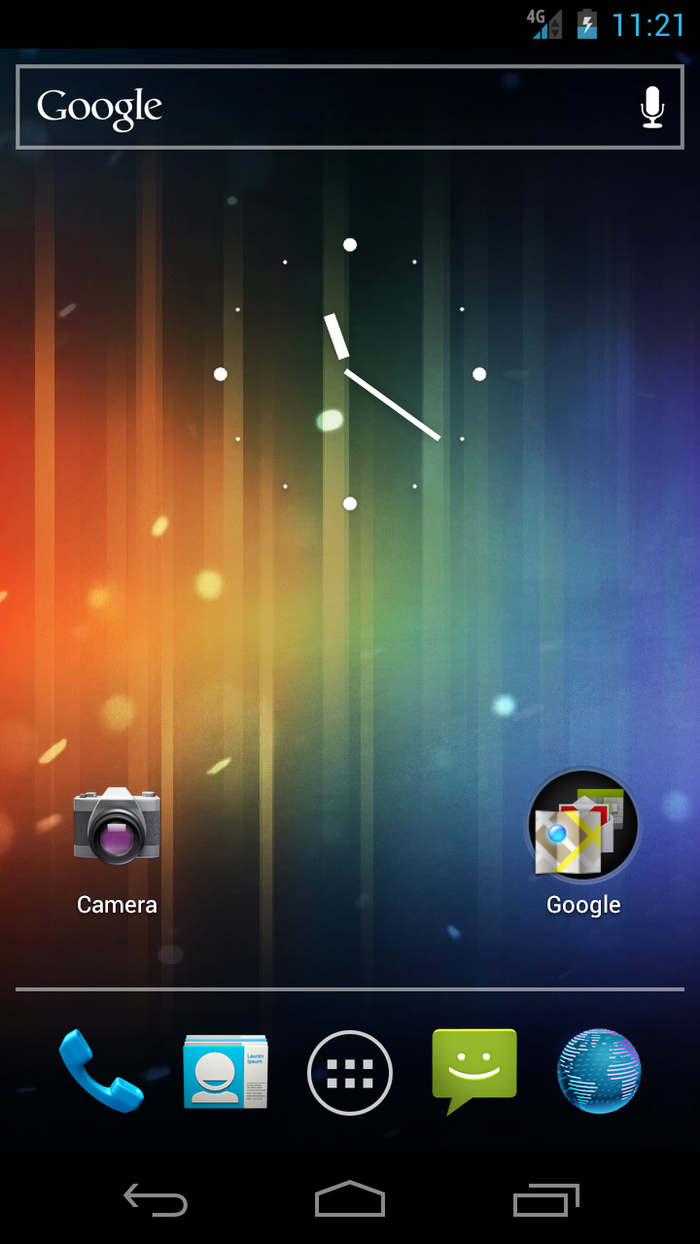The width and height of the screenshot is (700, 1244).
Task: Open the People contacts app
Action: (225, 1071)
